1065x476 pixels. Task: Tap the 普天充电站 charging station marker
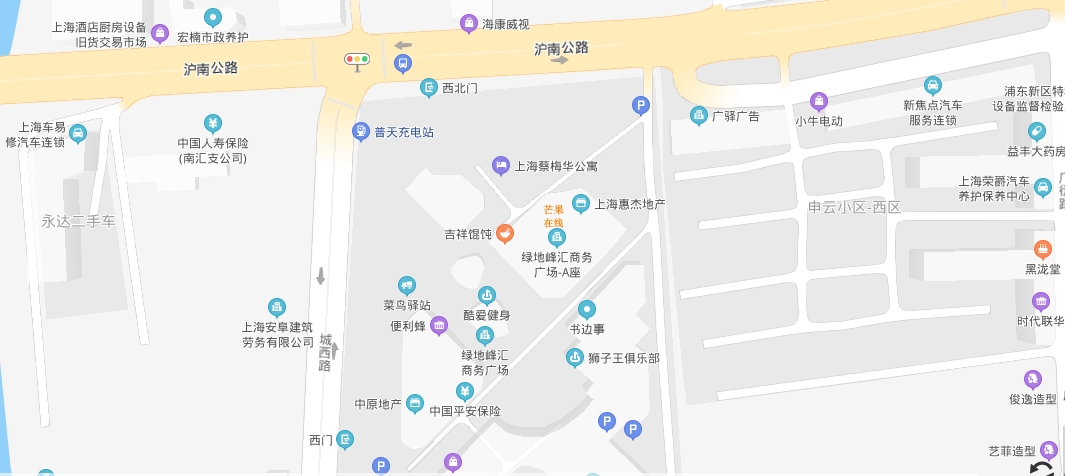coord(360,131)
